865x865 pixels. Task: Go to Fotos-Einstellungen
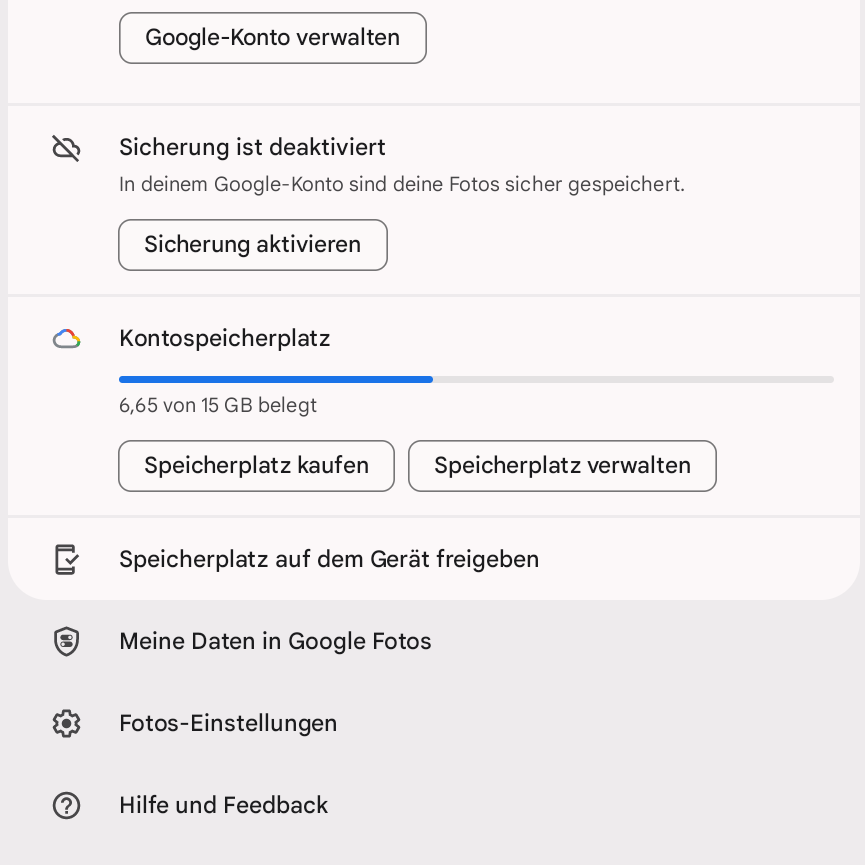click(x=228, y=723)
